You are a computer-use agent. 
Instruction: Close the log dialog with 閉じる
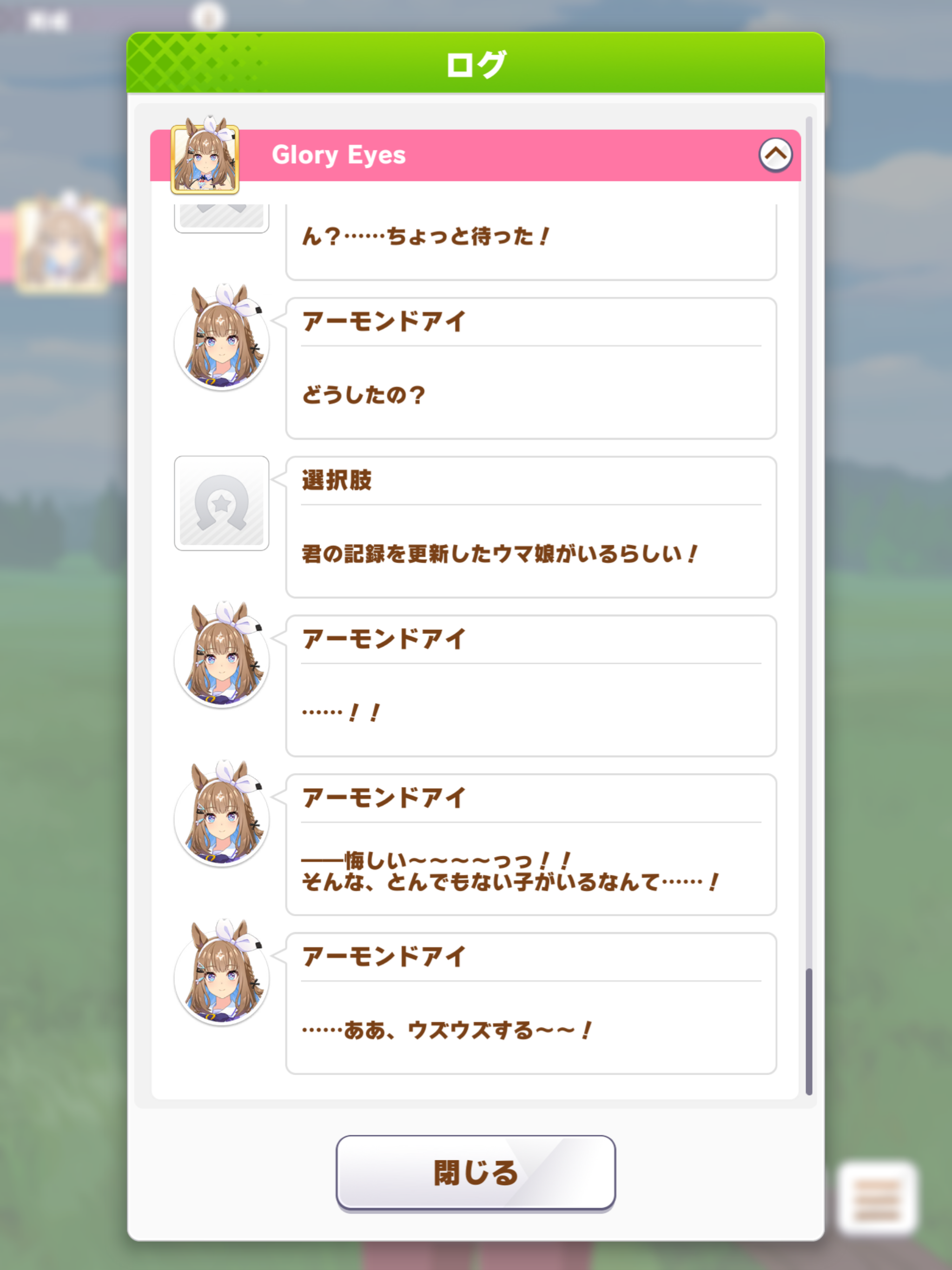(x=476, y=1172)
